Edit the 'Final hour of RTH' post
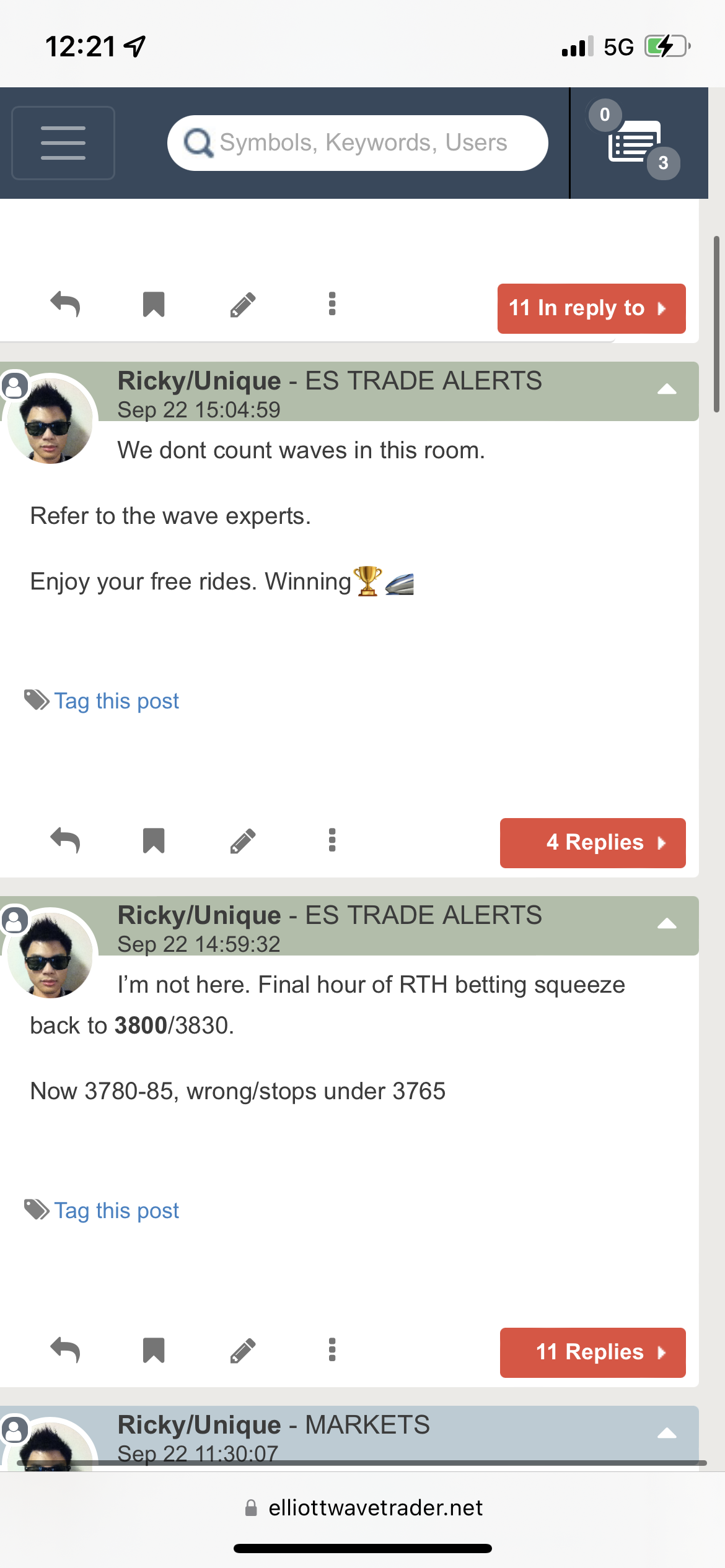This screenshot has width=725, height=1568. click(243, 1350)
